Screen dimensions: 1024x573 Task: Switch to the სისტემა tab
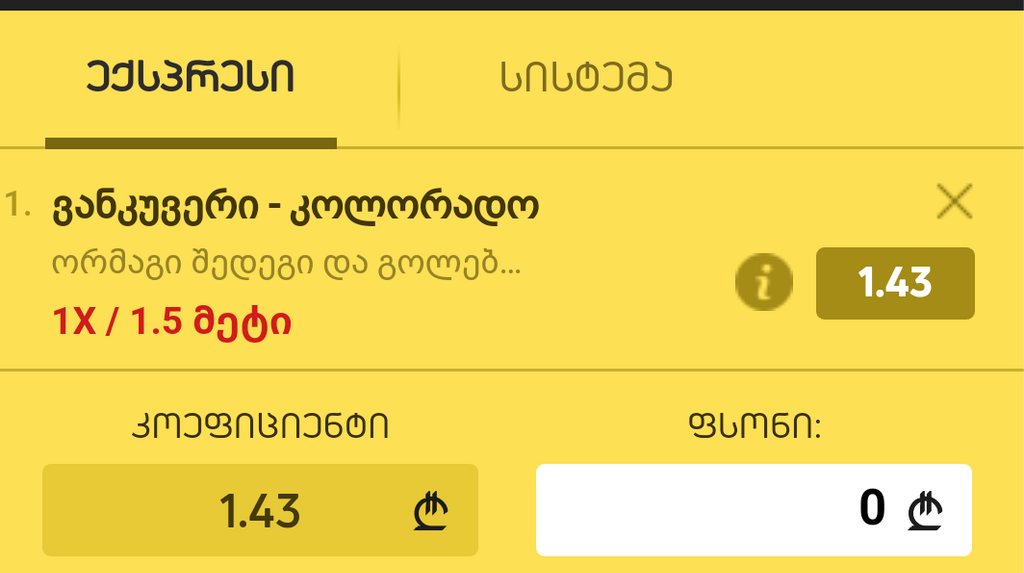[x=585, y=78]
